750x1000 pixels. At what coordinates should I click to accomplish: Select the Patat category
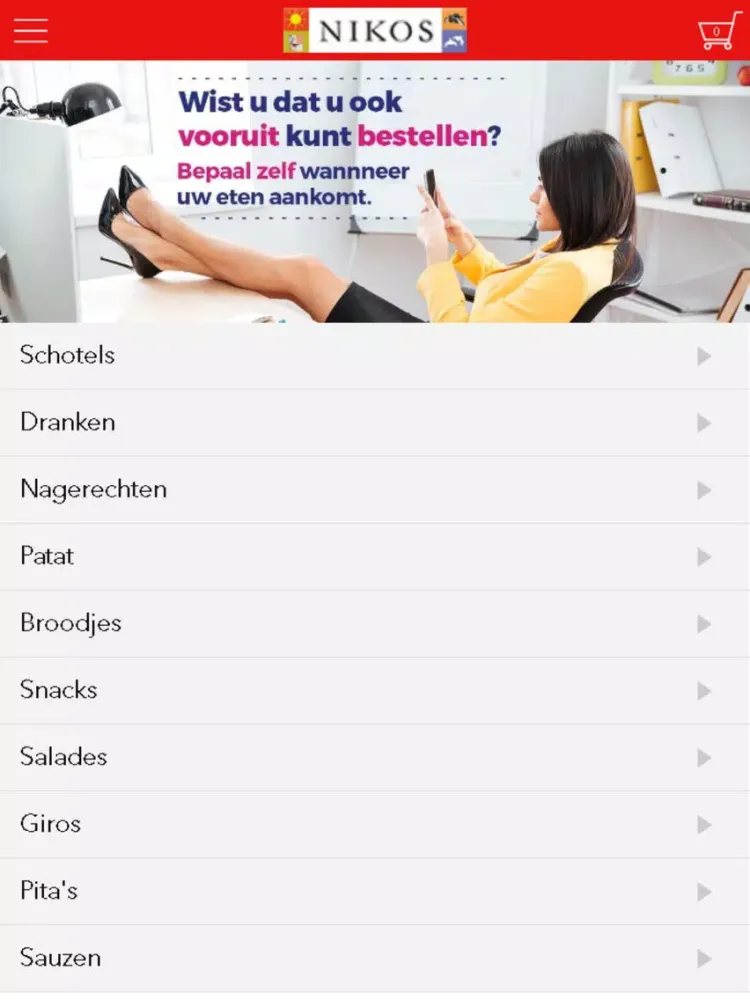[x=375, y=557]
